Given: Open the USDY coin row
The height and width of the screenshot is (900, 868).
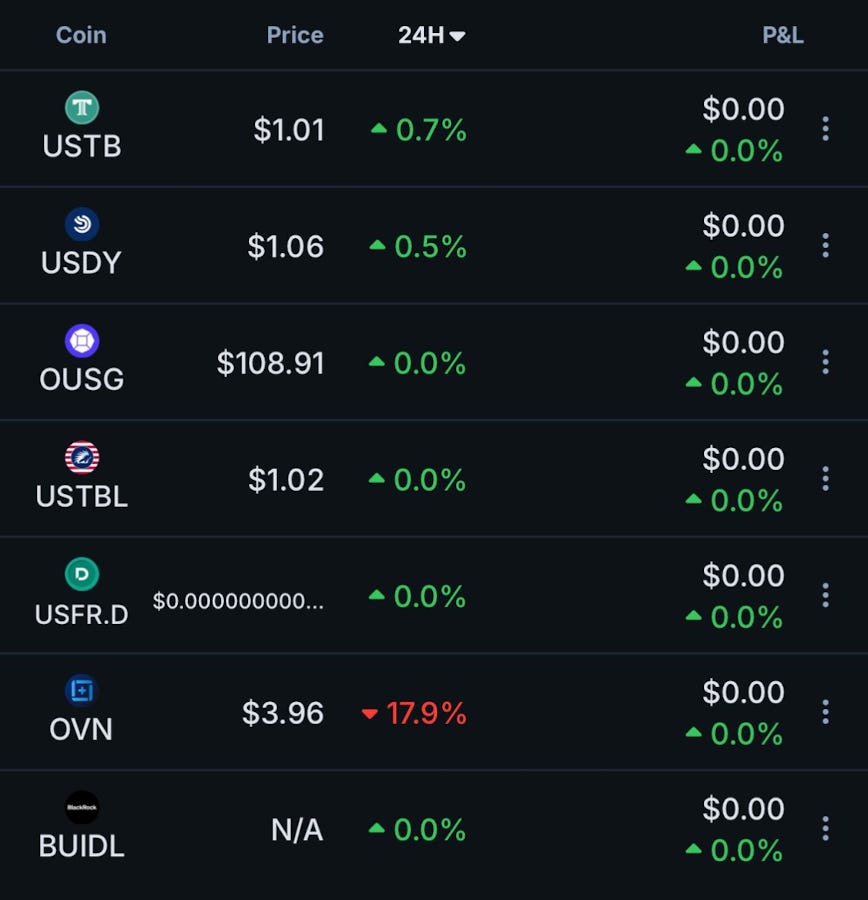Looking at the screenshot, I should [434, 245].
